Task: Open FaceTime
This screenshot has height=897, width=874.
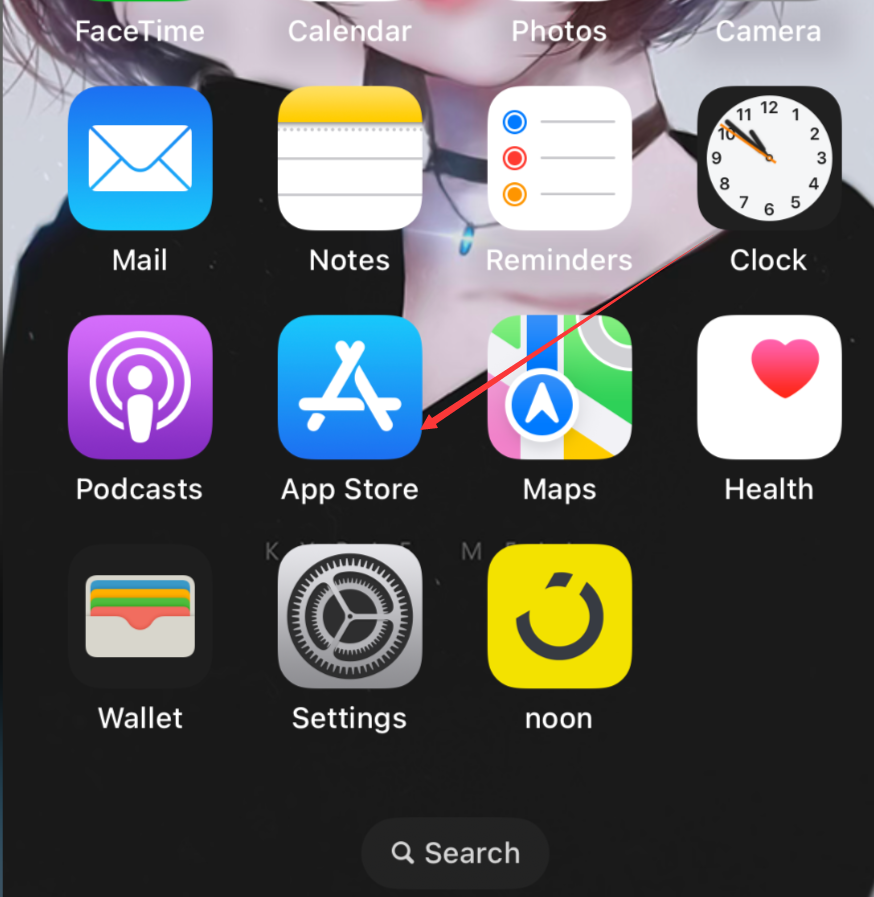Action: [x=140, y=28]
